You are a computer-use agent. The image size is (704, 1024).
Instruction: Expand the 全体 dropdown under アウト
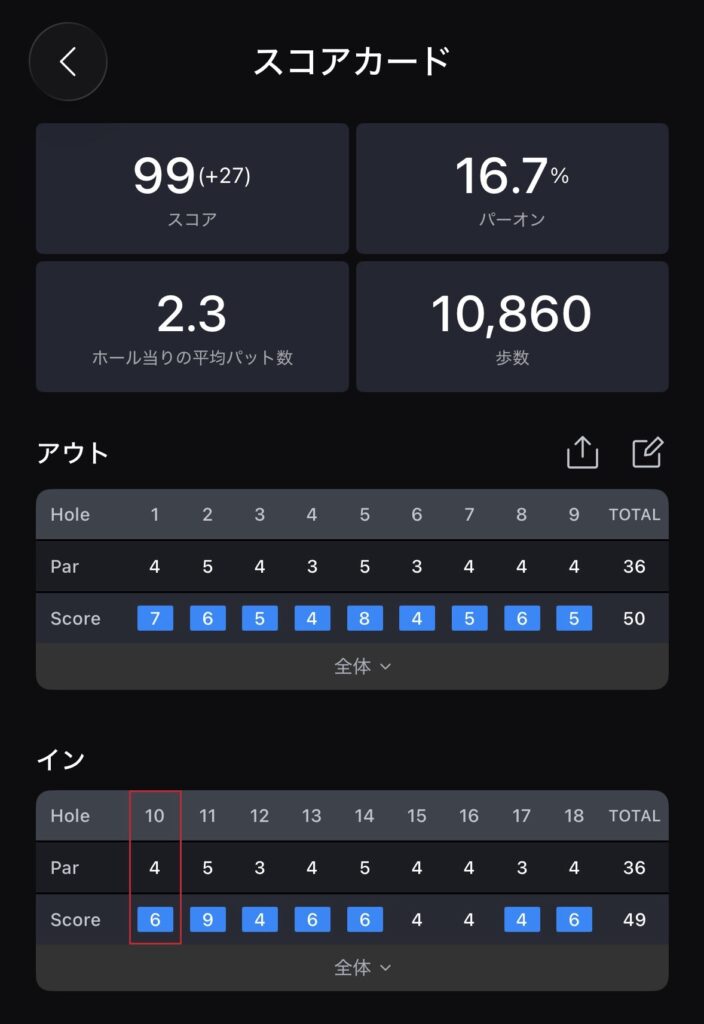pos(362,666)
